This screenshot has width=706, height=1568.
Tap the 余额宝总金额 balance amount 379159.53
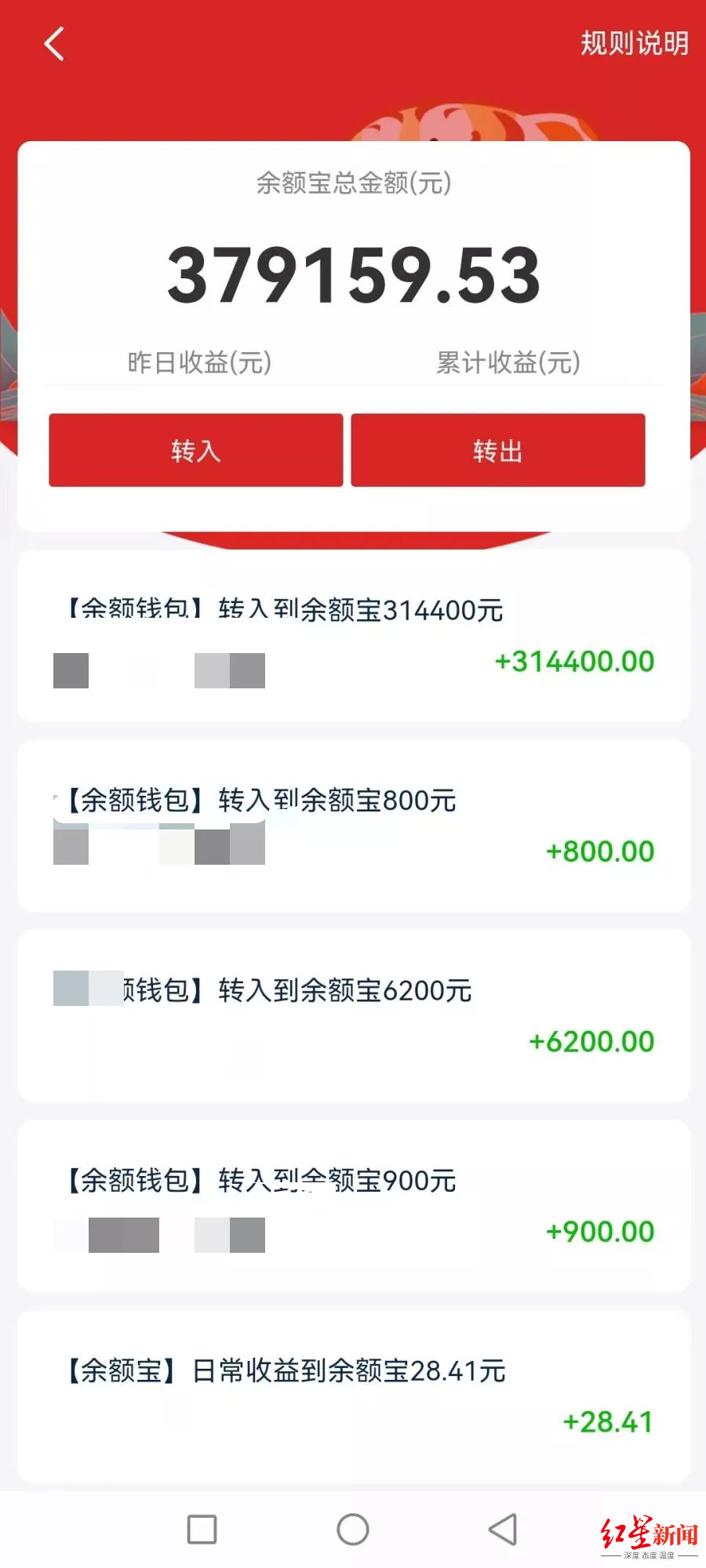[x=355, y=273]
